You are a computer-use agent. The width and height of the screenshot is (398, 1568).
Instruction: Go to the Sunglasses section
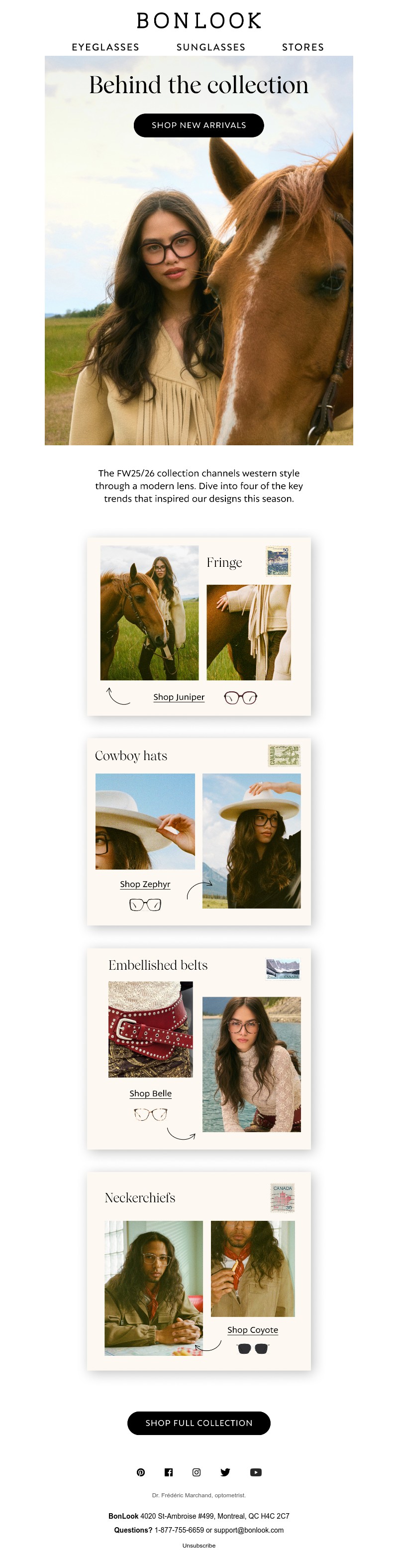[x=210, y=47]
